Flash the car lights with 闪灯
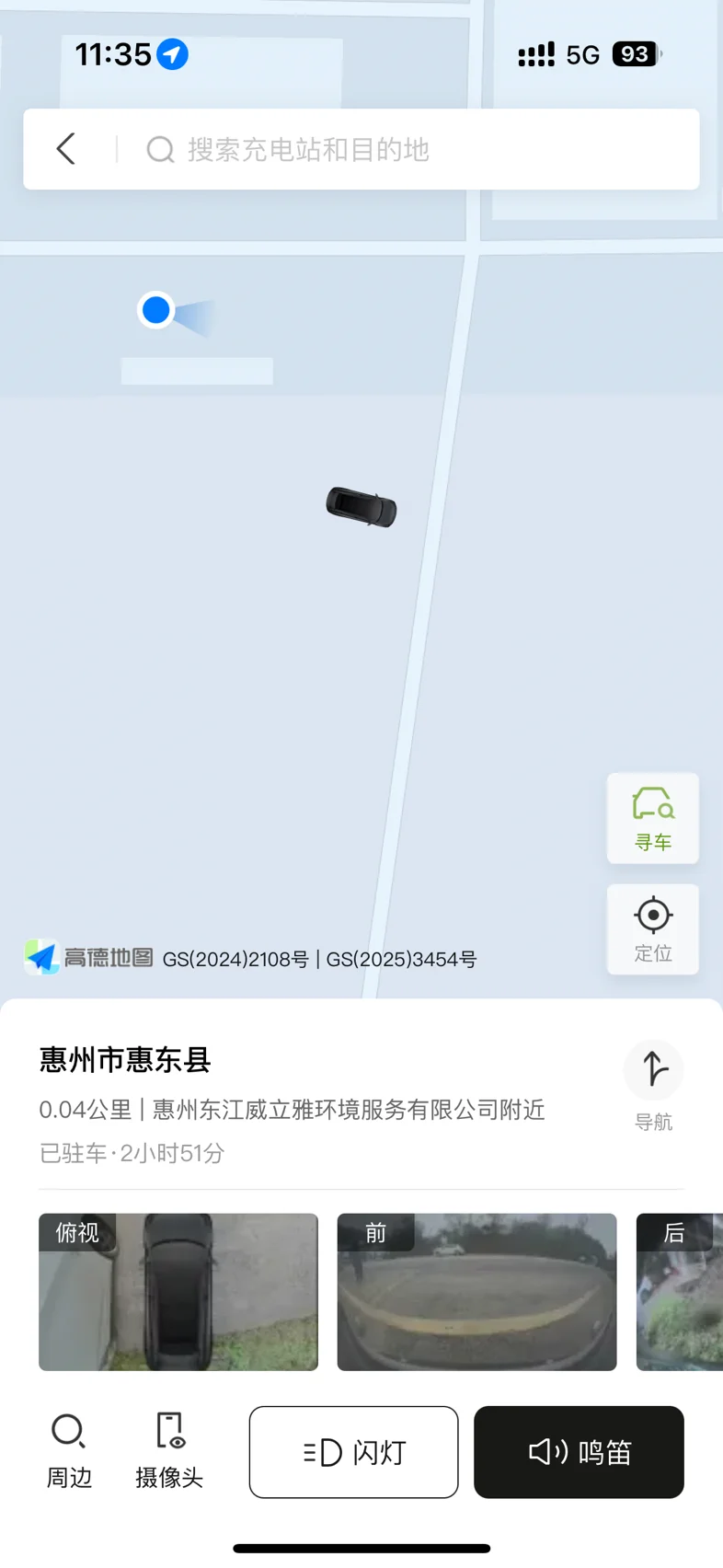 [x=353, y=1452]
